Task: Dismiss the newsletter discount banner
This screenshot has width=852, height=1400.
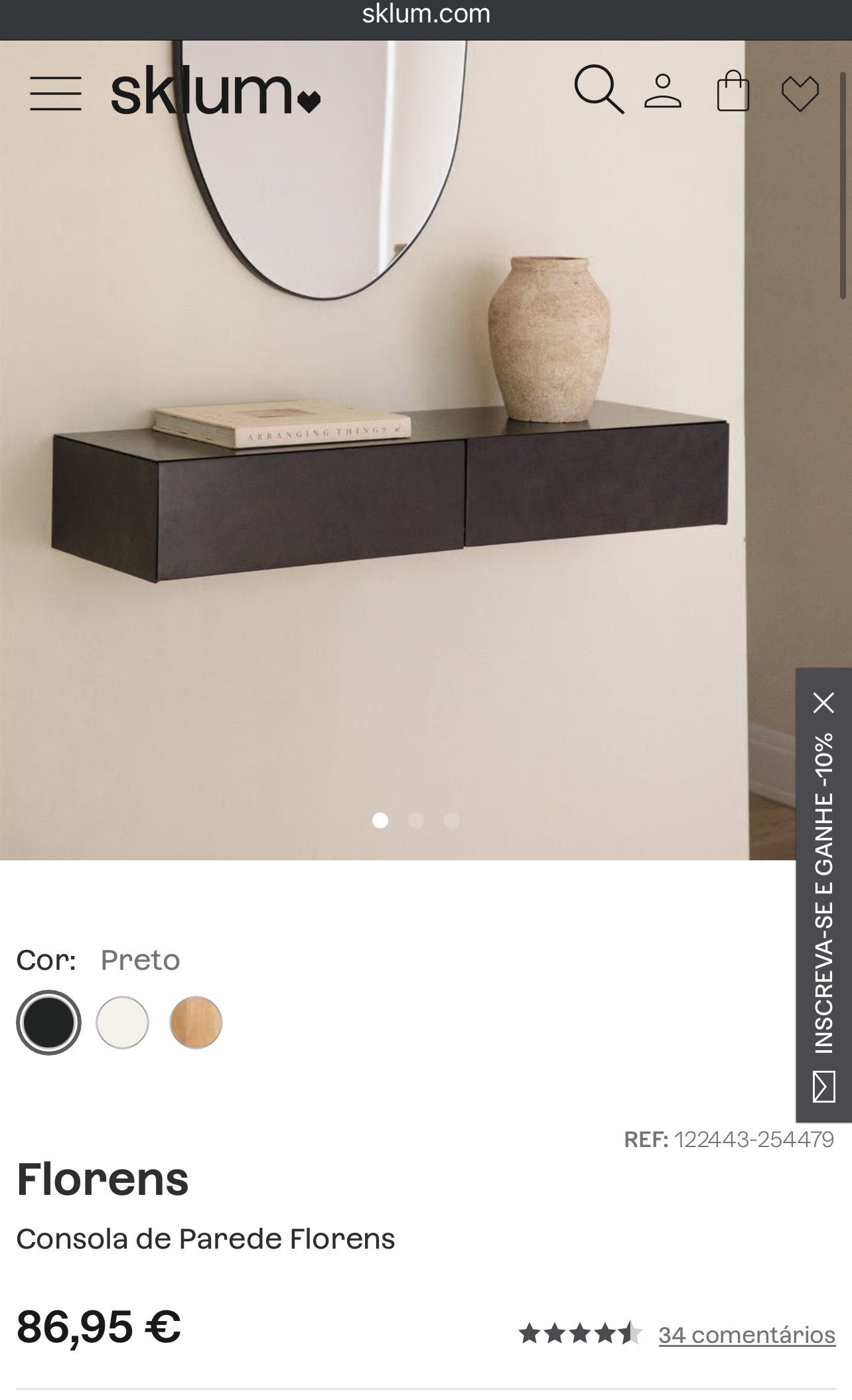Action: [824, 702]
